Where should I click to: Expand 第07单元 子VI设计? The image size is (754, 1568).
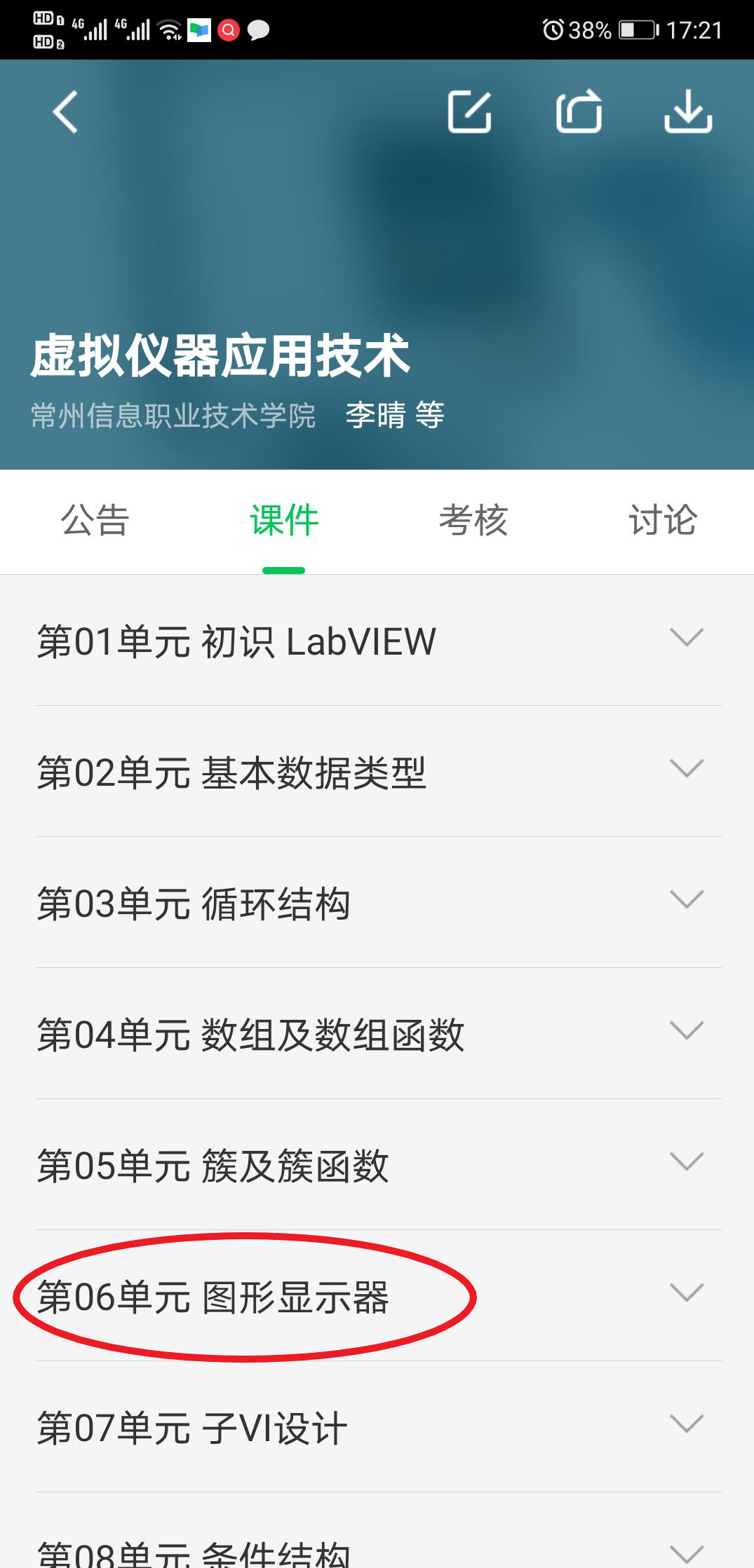tap(686, 1424)
